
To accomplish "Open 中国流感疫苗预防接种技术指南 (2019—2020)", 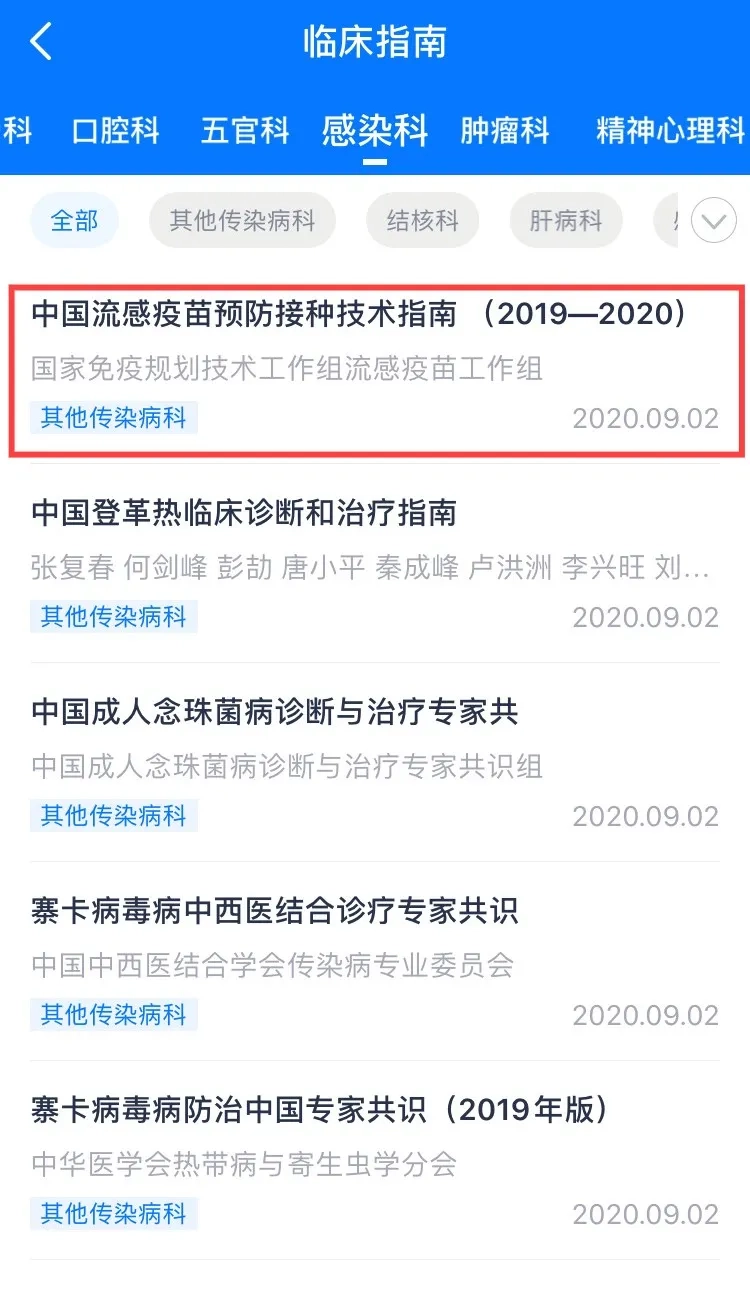I will [375, 370].
